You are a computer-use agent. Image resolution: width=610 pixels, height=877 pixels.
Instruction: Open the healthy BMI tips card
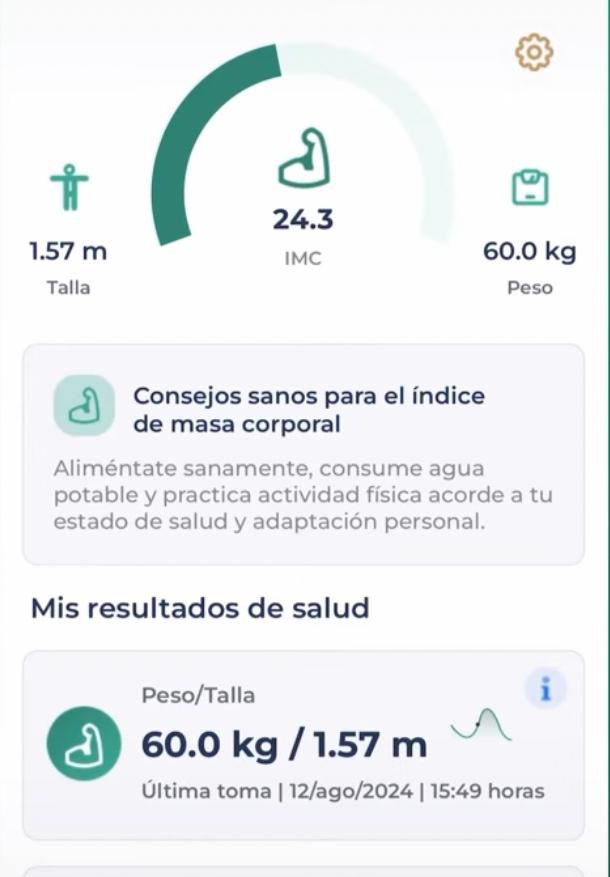pos(303,454)
